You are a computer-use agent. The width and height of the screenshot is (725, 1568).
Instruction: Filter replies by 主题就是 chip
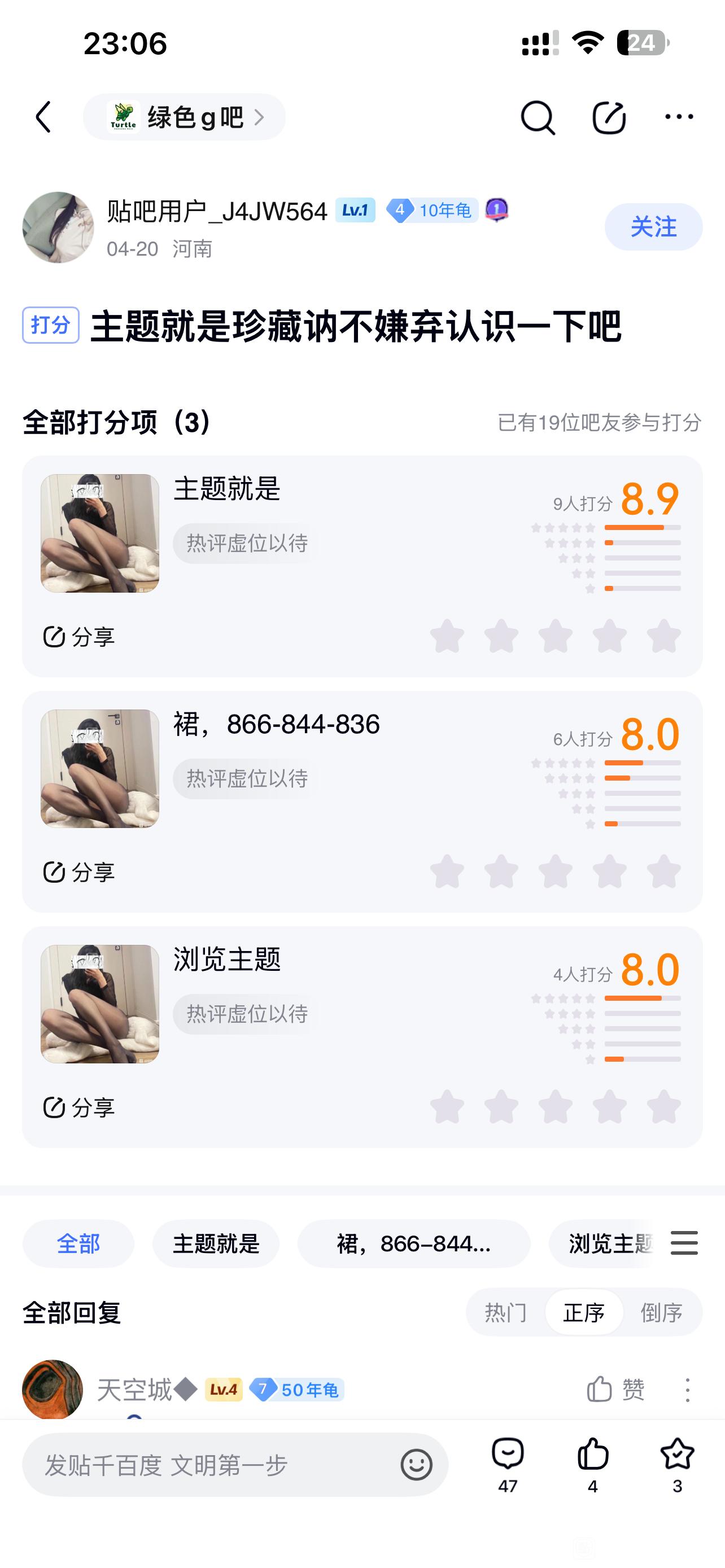(x=216, y=1243)
